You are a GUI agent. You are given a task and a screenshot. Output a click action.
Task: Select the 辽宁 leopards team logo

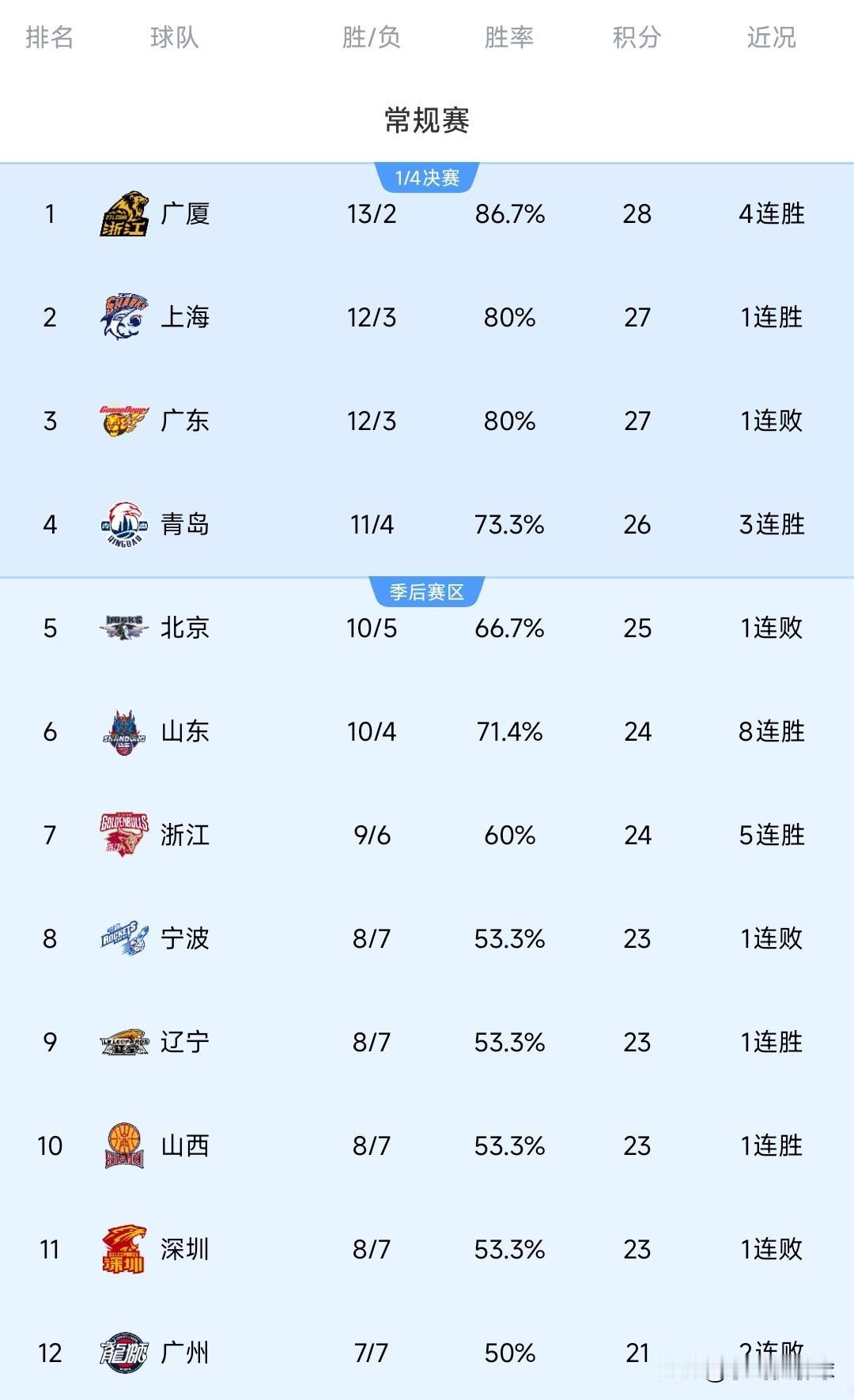pos(123,1042)
